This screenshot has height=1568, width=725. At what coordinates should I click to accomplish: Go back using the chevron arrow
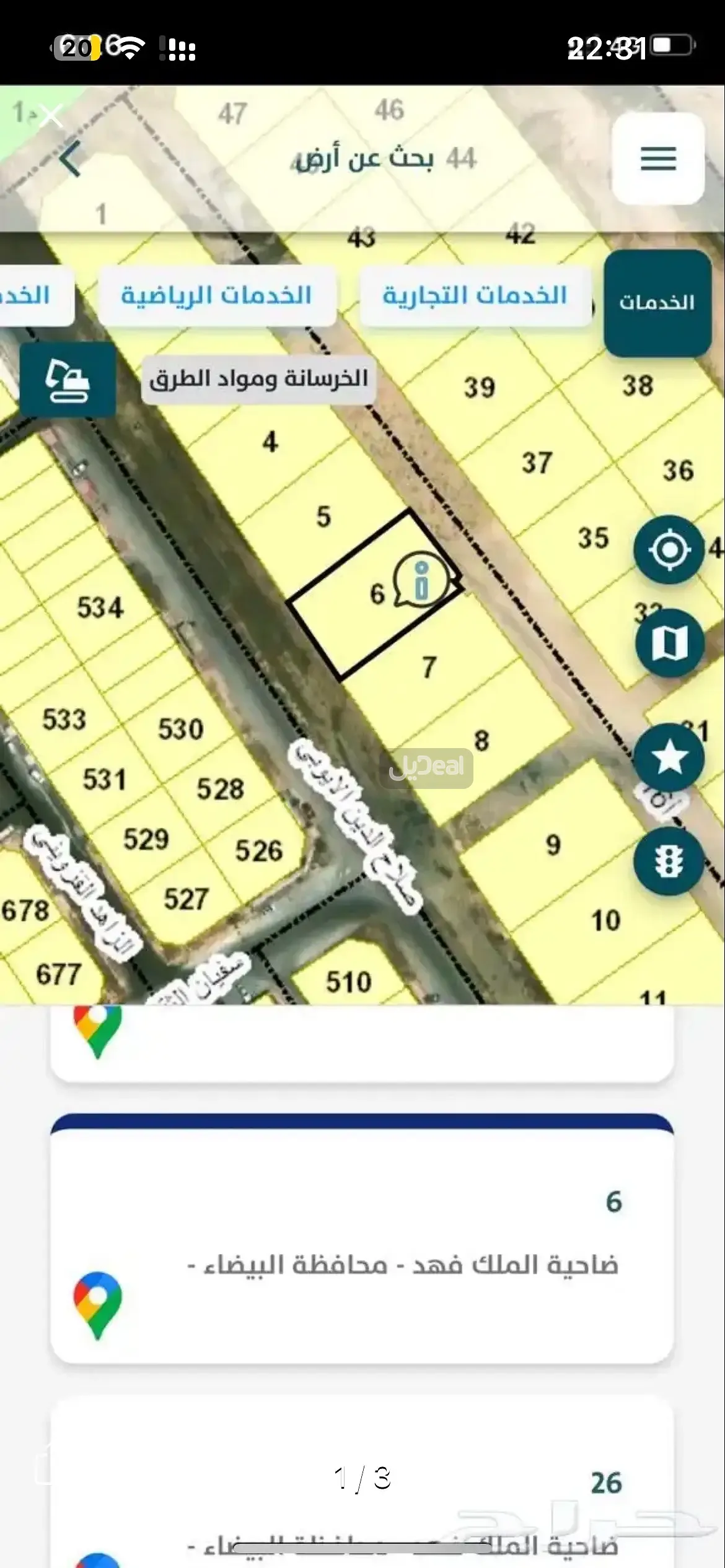[x=71, y=159]
